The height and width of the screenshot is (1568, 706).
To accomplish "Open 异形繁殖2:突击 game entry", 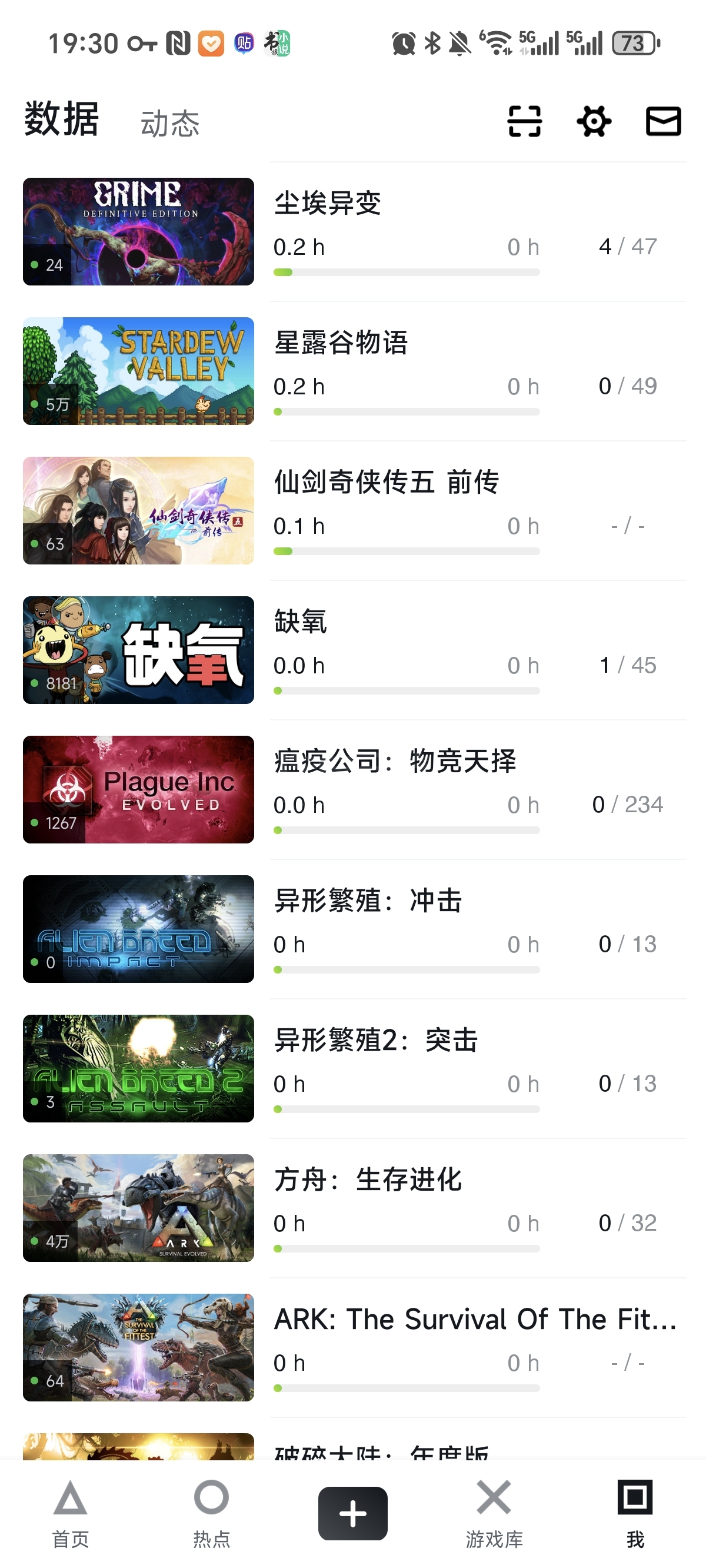I will [353, 1068].
